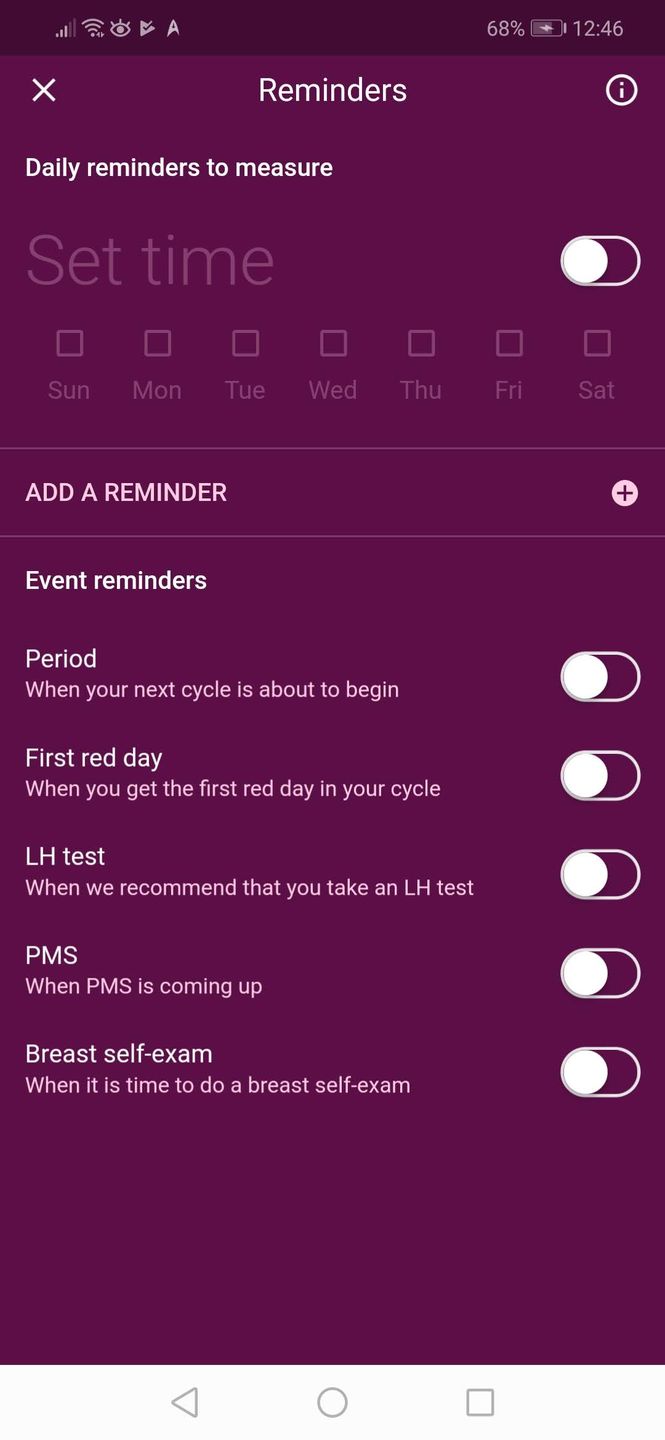Enable the daily measuring reminder switch
665x1440 pixels.
(x=599, y=261)
